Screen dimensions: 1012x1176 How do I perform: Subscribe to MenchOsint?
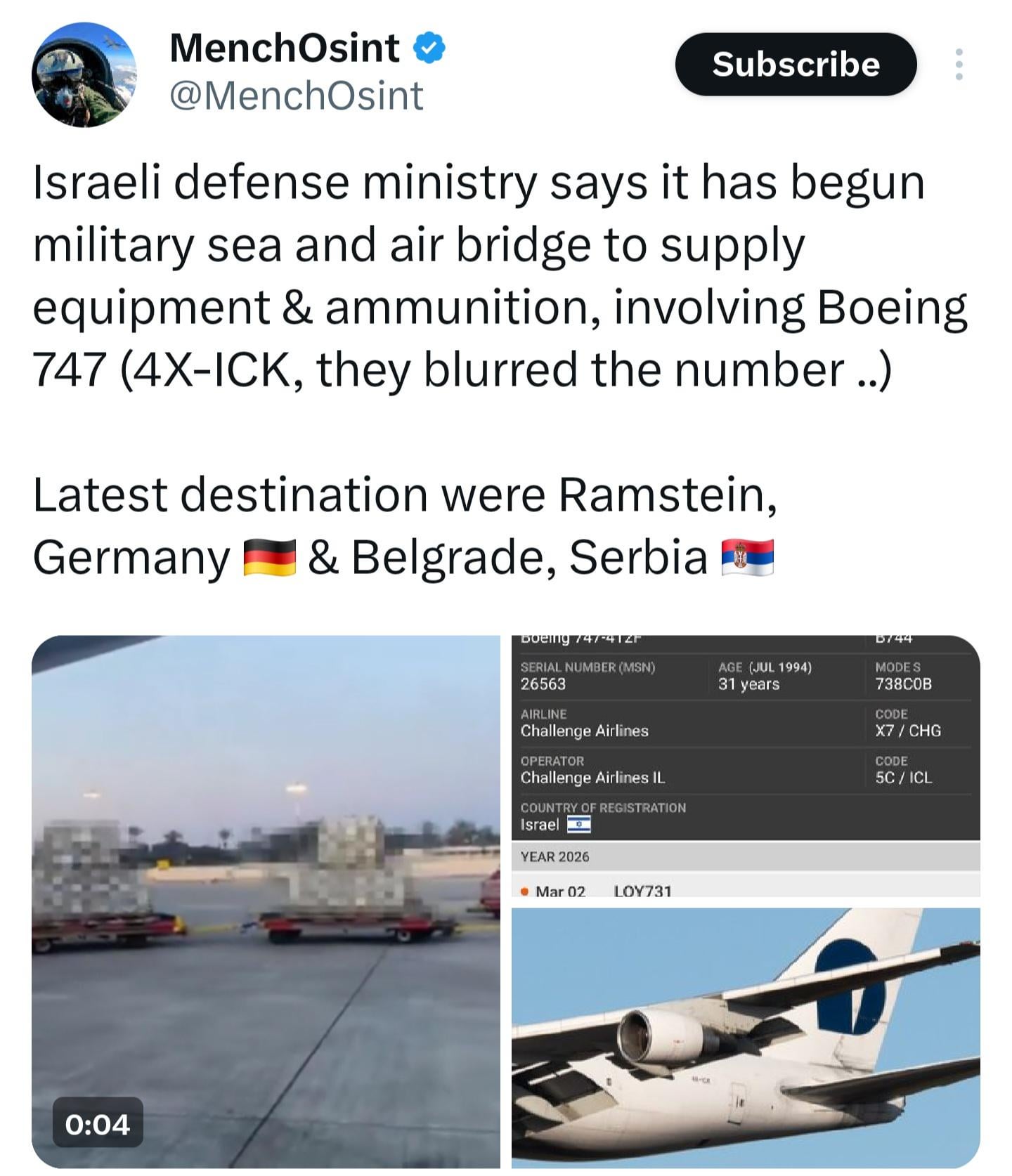pos(796,65)
